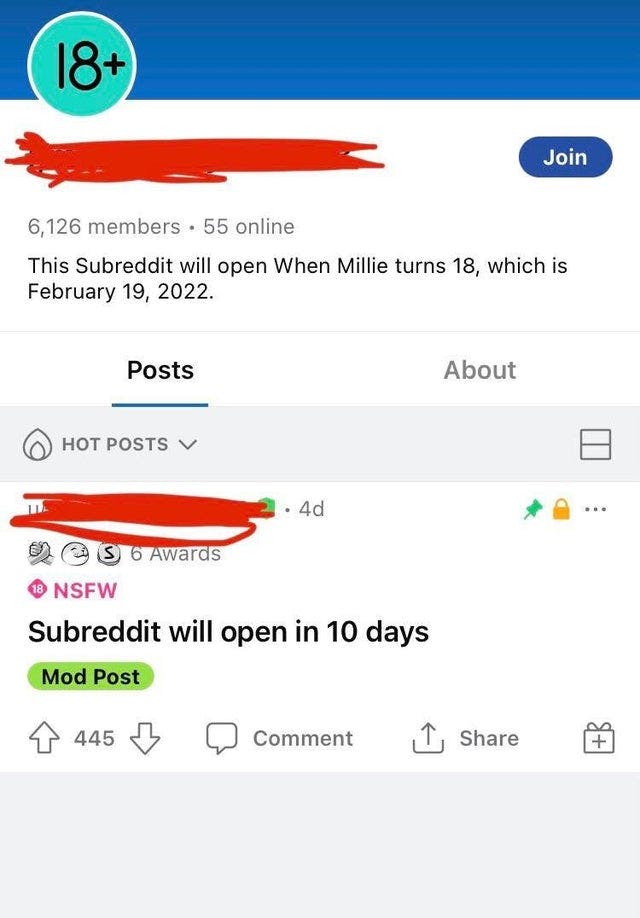The image size is (640, 918).
Task: Change the post layout view
Action: coord(595,444)
